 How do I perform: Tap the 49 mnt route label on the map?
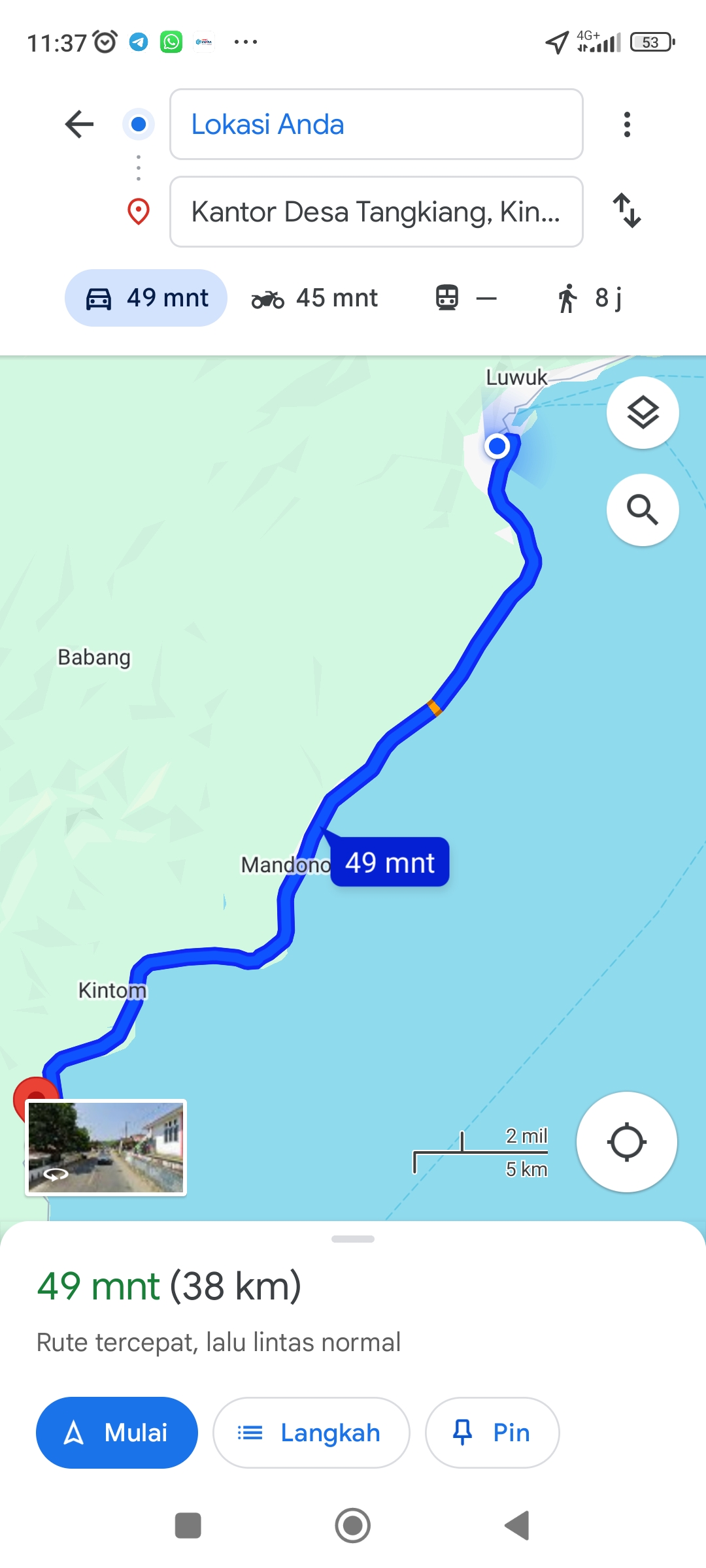point(390,862)
